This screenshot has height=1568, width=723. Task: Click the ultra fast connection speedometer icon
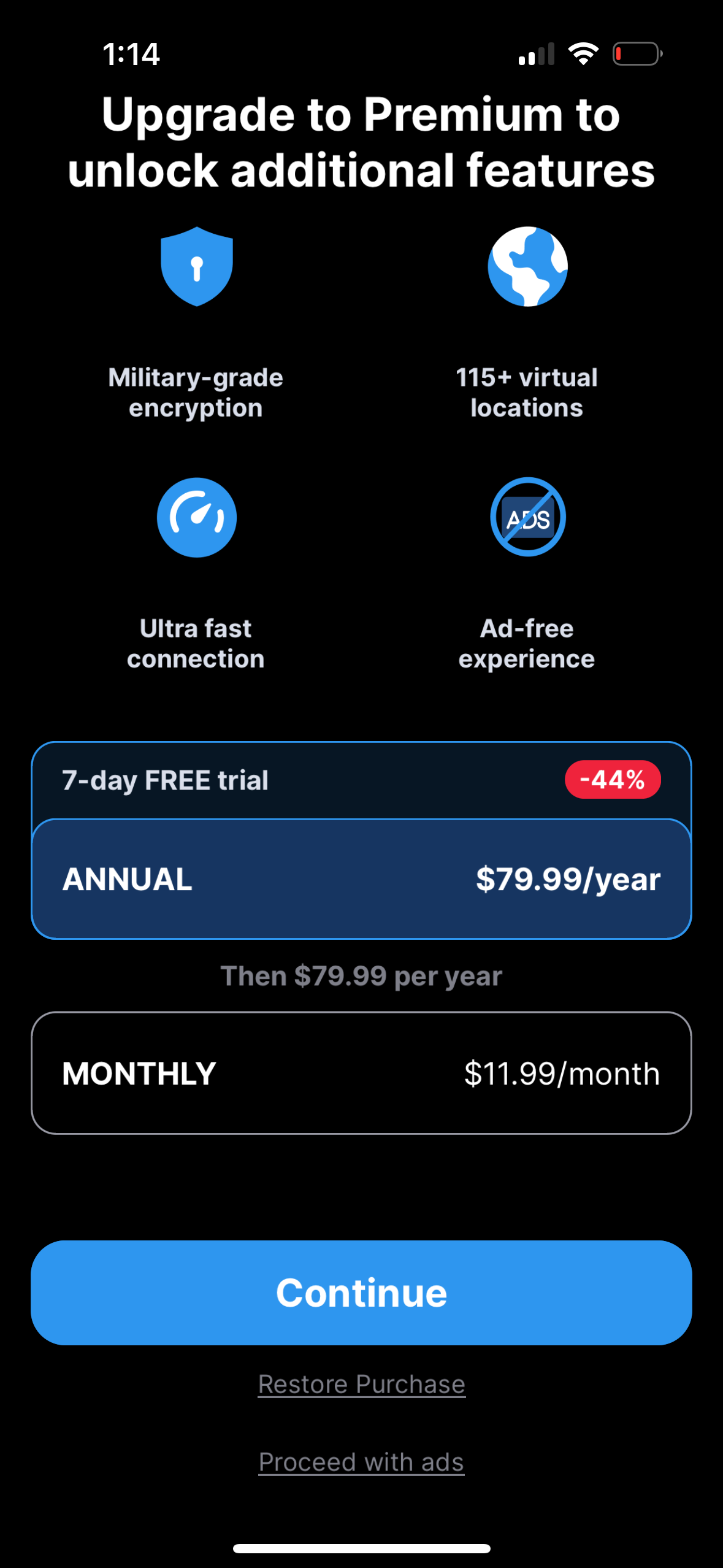tap(196, 517)
